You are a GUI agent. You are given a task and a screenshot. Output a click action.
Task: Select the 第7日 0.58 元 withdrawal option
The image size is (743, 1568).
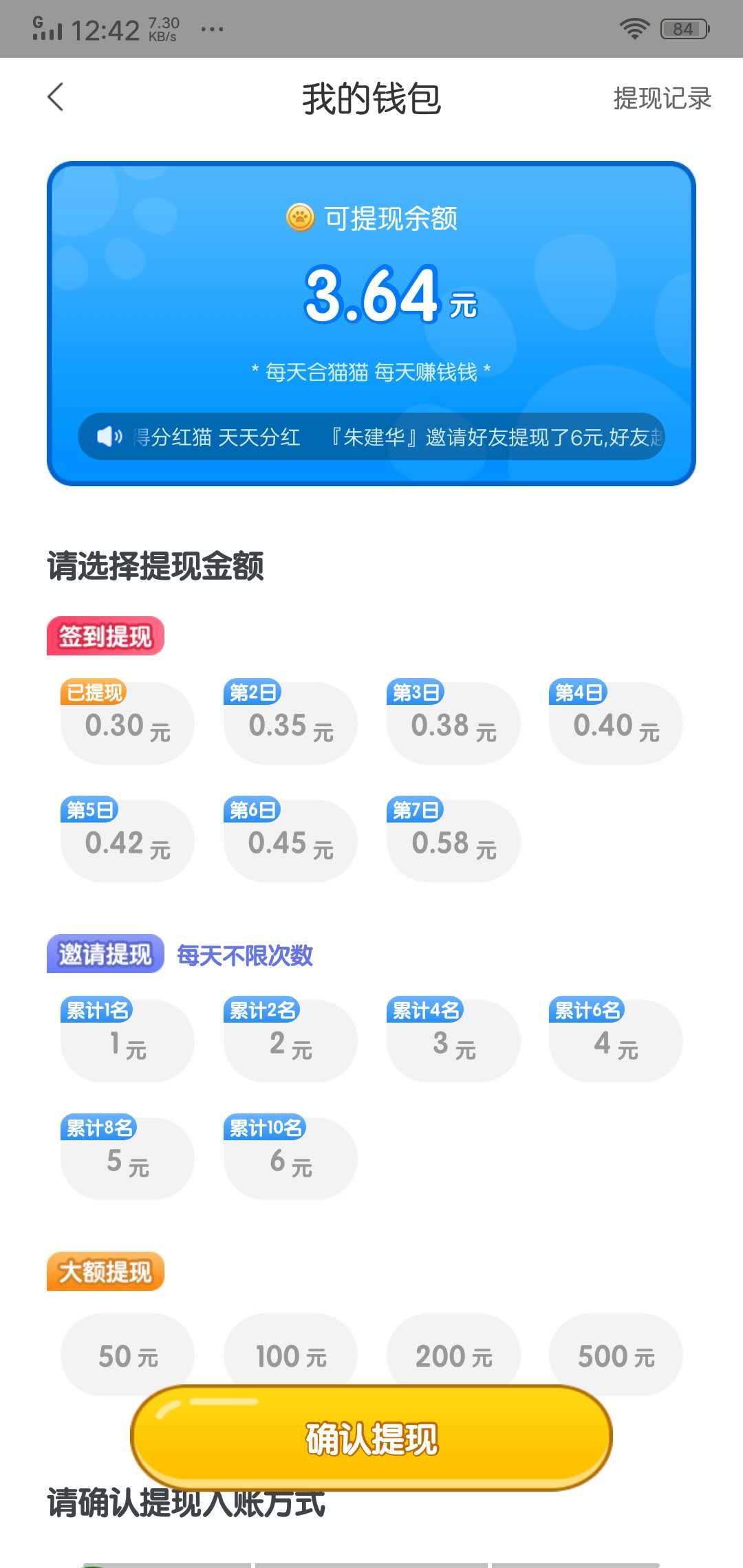tap(452, 840)
